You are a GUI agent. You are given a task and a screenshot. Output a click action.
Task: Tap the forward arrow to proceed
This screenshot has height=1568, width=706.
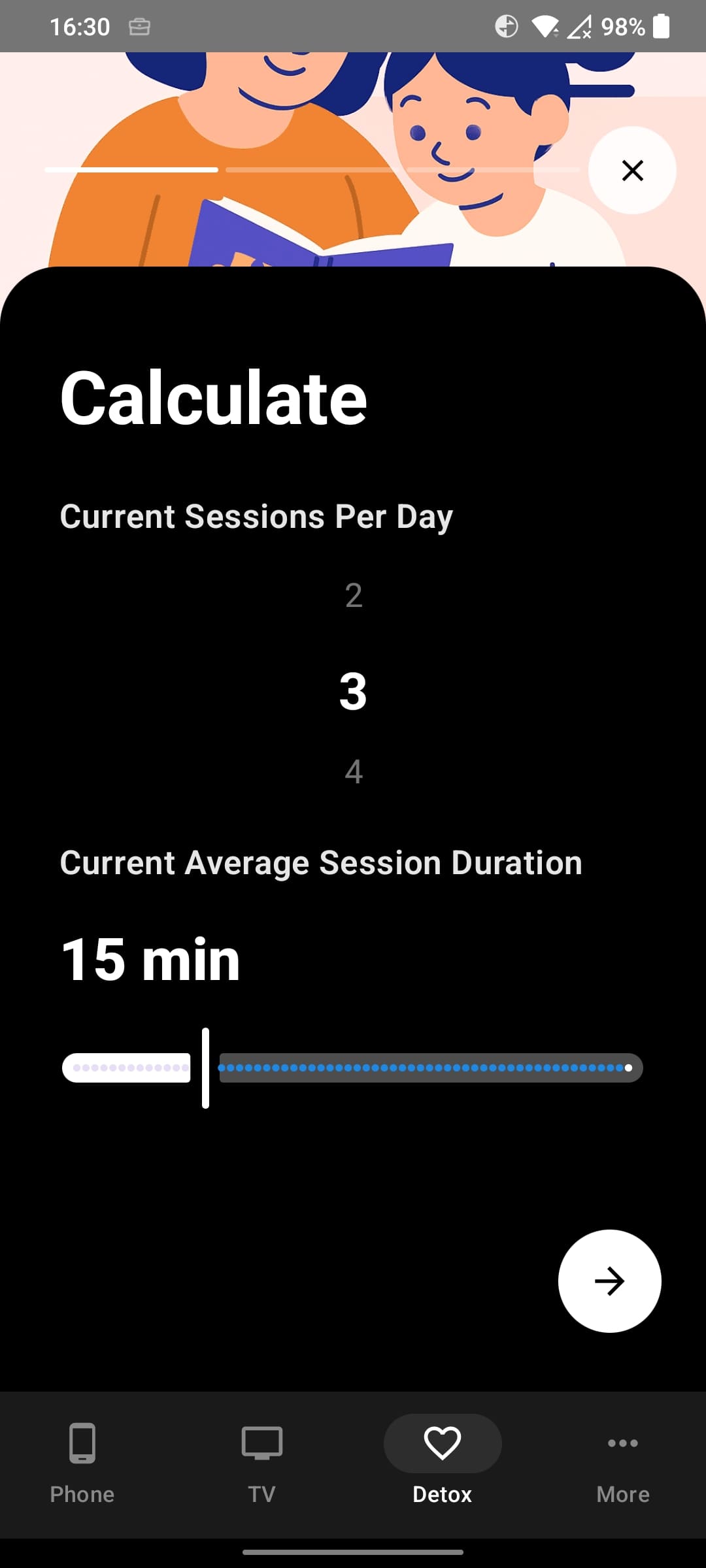pos(609,1281)
